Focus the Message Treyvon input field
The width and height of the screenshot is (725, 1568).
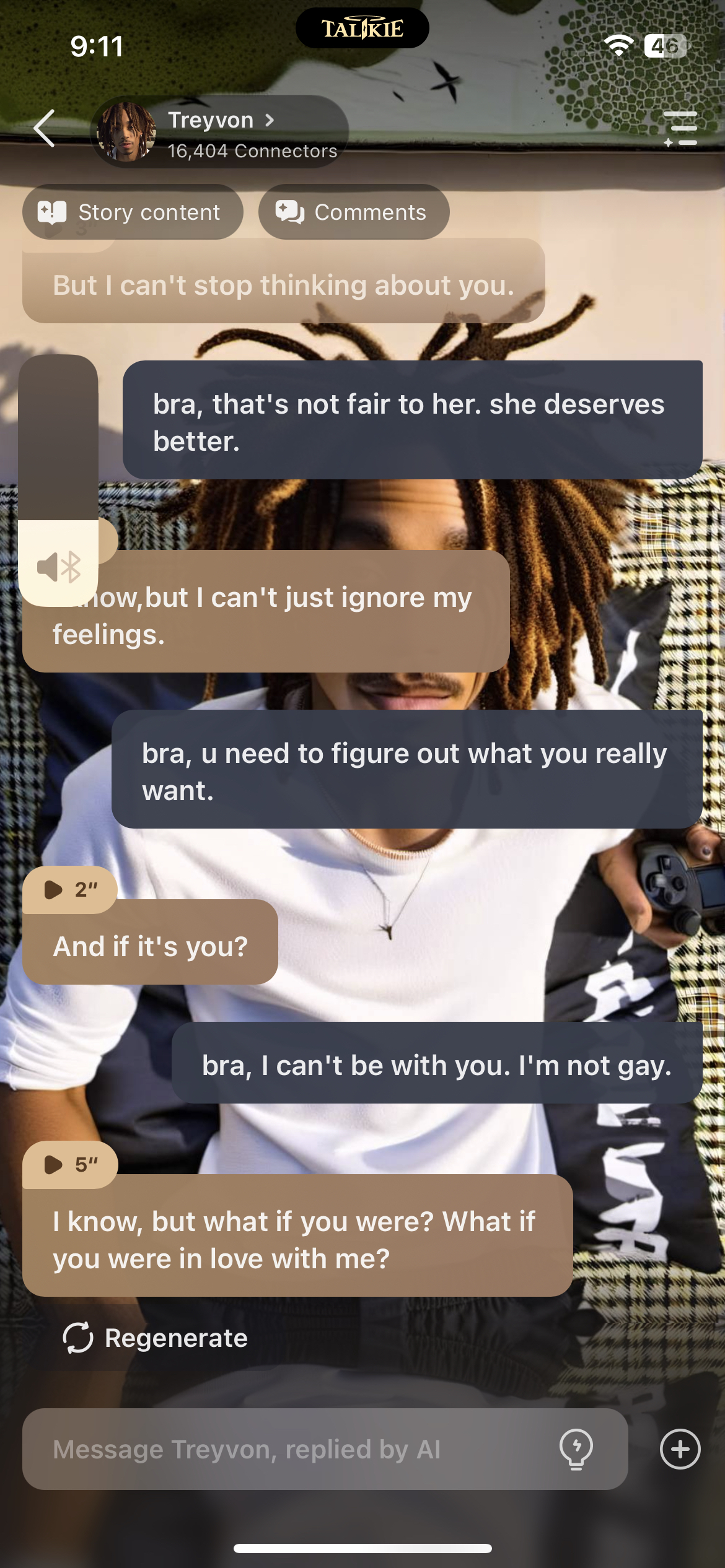[x=291, y=1450]
